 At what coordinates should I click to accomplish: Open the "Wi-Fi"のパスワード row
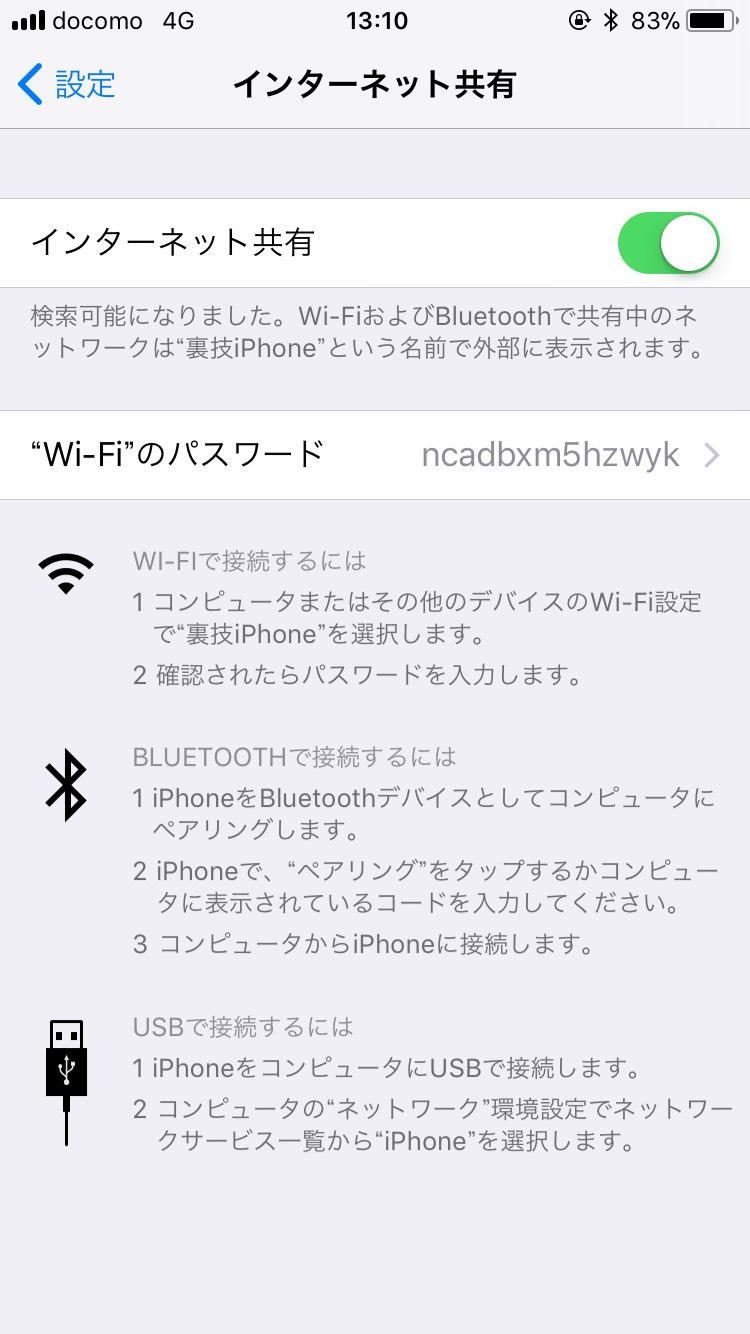point(375,455)
